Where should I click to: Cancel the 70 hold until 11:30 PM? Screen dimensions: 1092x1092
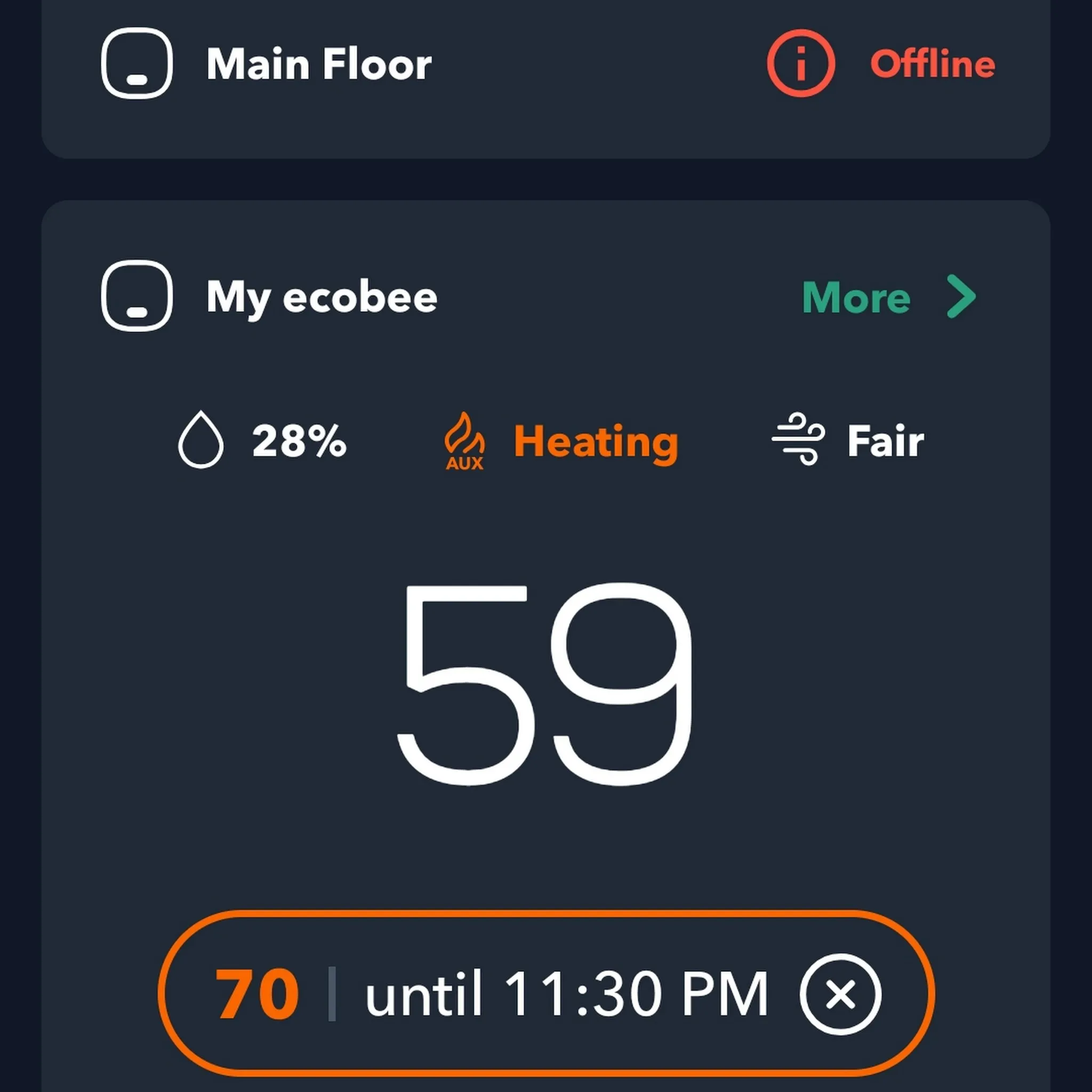[840, 994]
